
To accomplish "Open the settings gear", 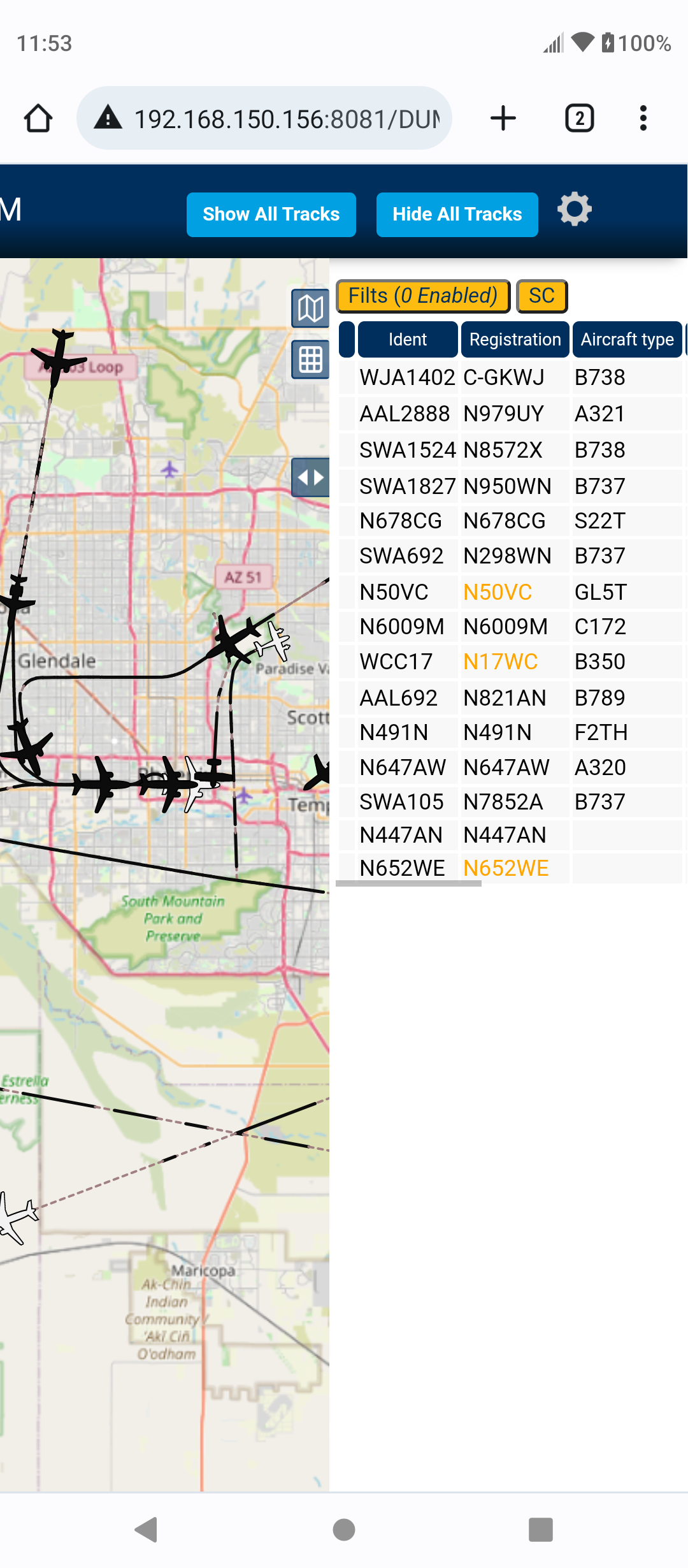I will tap(575, 209).
